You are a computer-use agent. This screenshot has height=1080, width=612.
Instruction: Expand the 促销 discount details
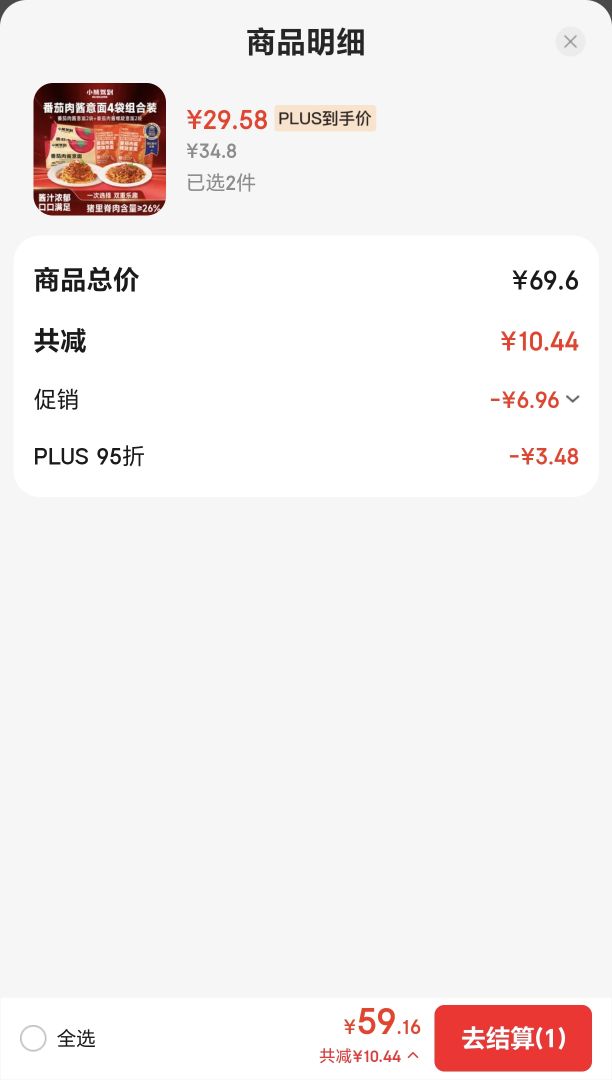coord(572,399)
